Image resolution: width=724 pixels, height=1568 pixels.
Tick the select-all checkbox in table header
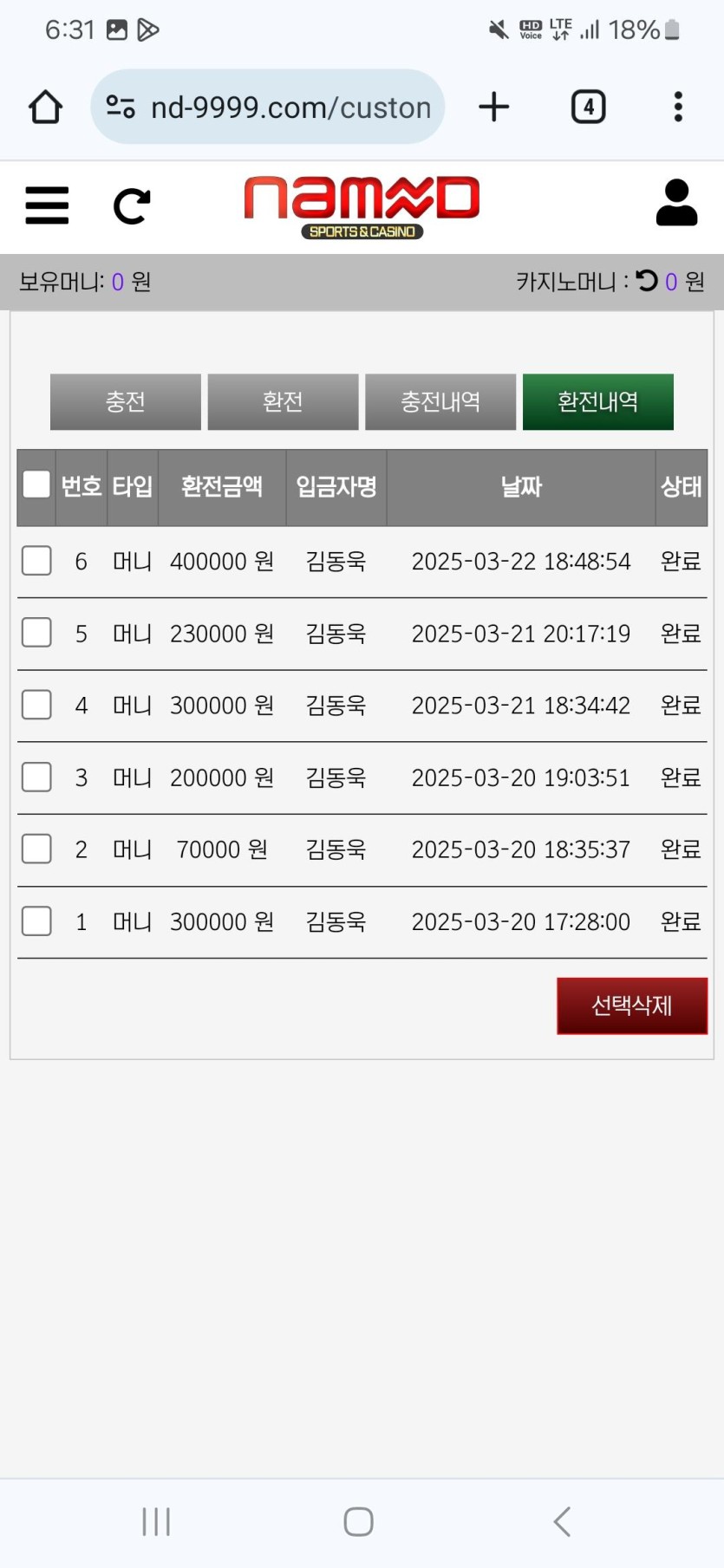pyautogui.click(x=36, y=485)
